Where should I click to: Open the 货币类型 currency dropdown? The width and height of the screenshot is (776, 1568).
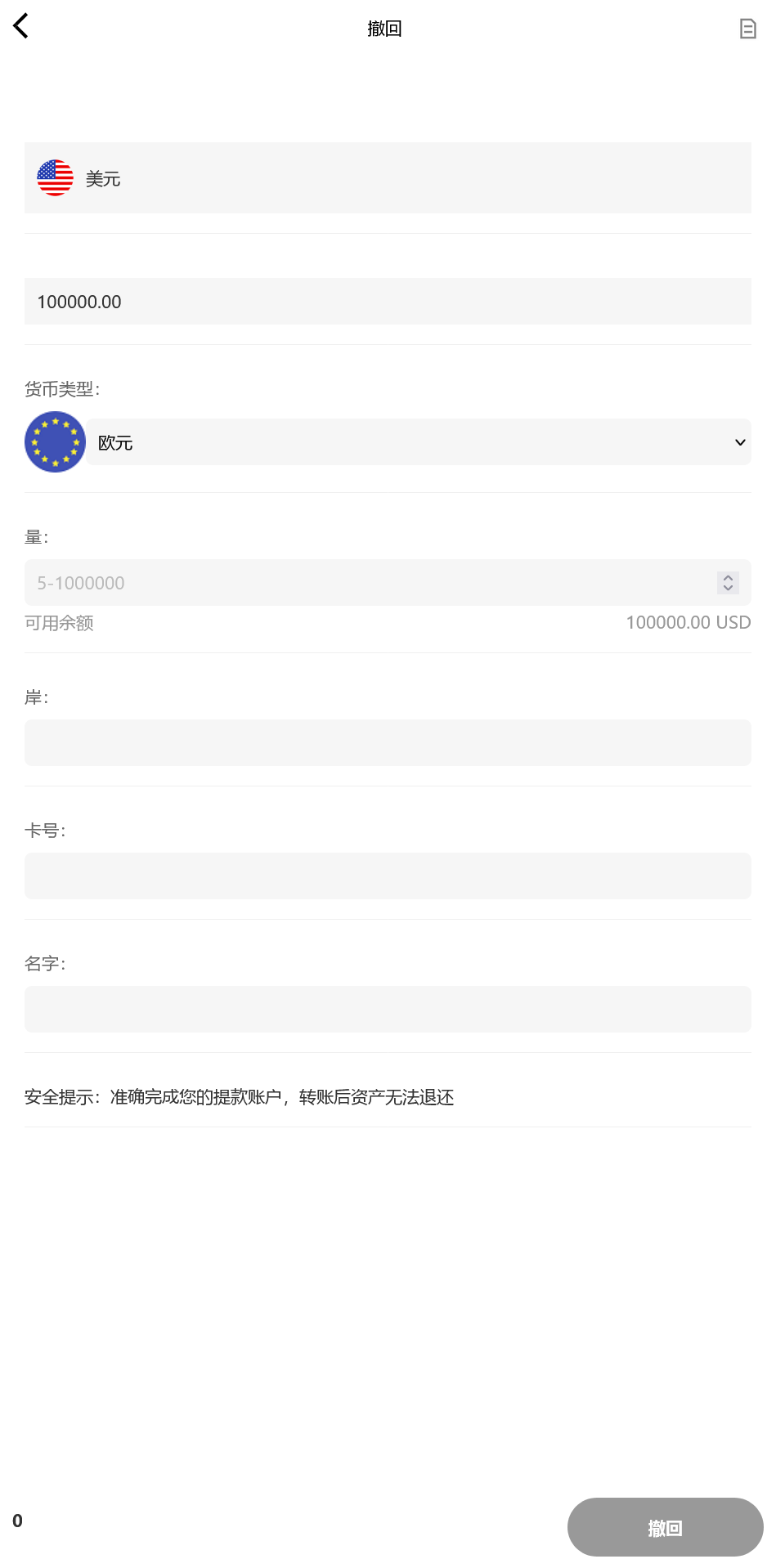419,441
